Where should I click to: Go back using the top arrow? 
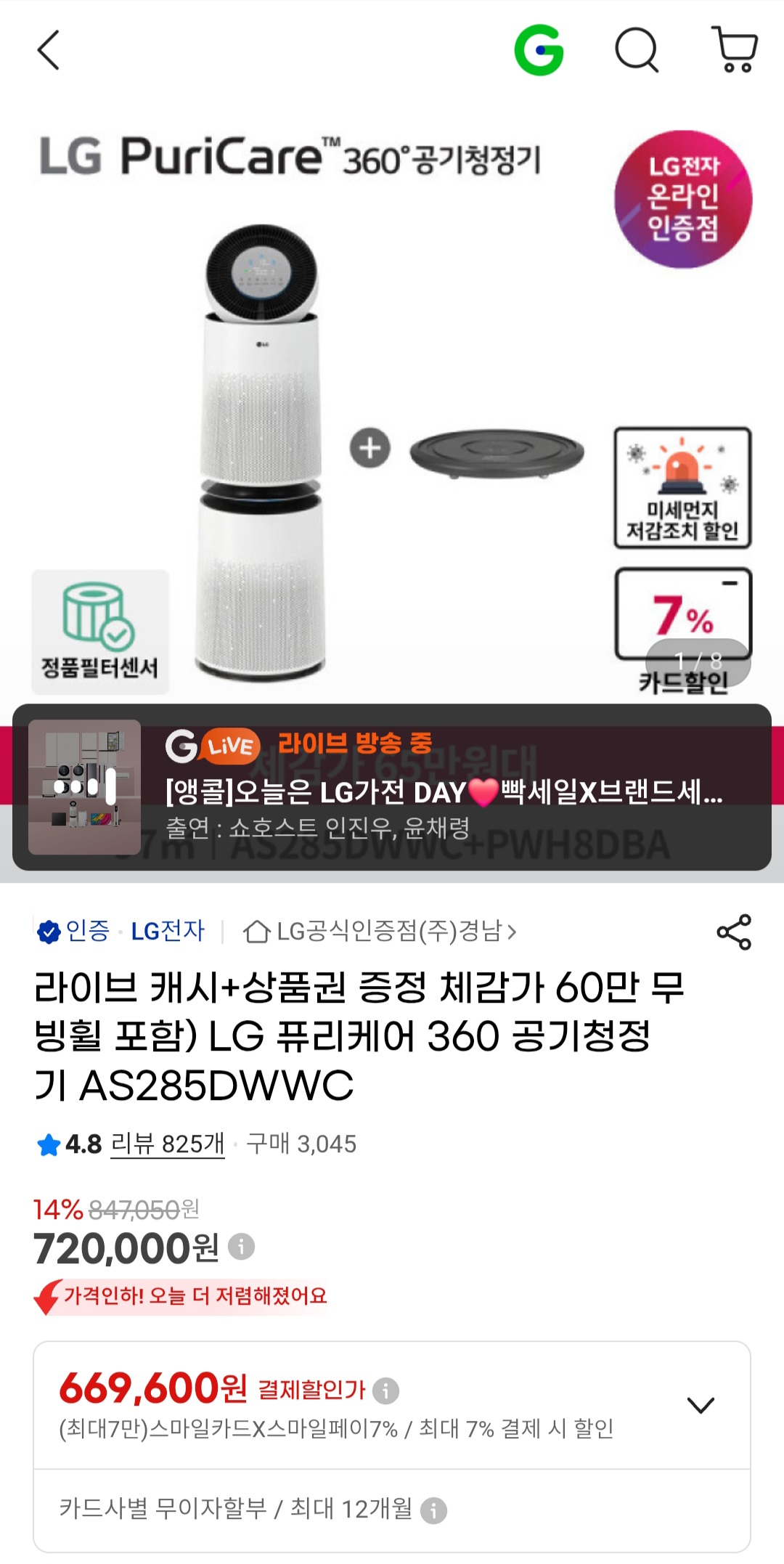click(x=48, y=50)
